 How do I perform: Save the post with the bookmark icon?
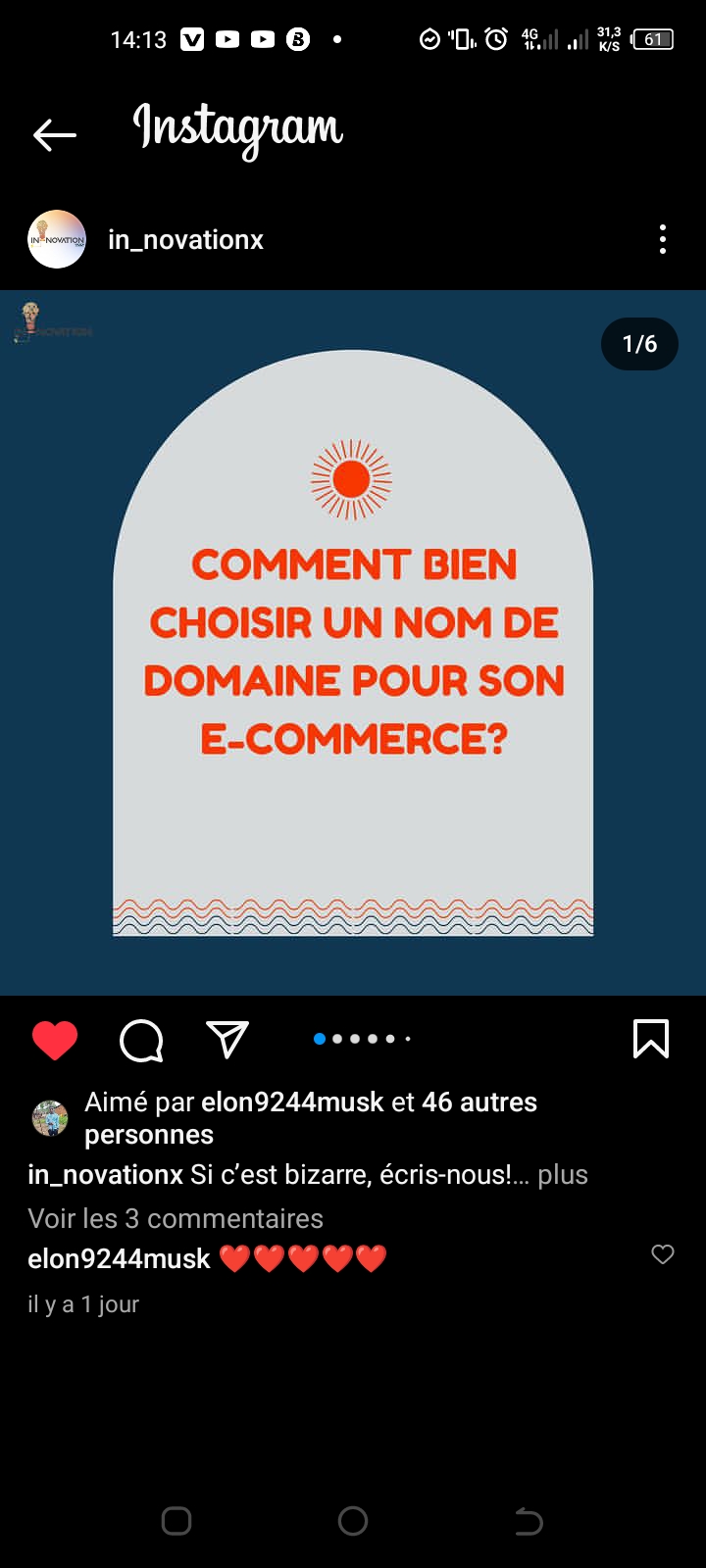[651, 1039]
